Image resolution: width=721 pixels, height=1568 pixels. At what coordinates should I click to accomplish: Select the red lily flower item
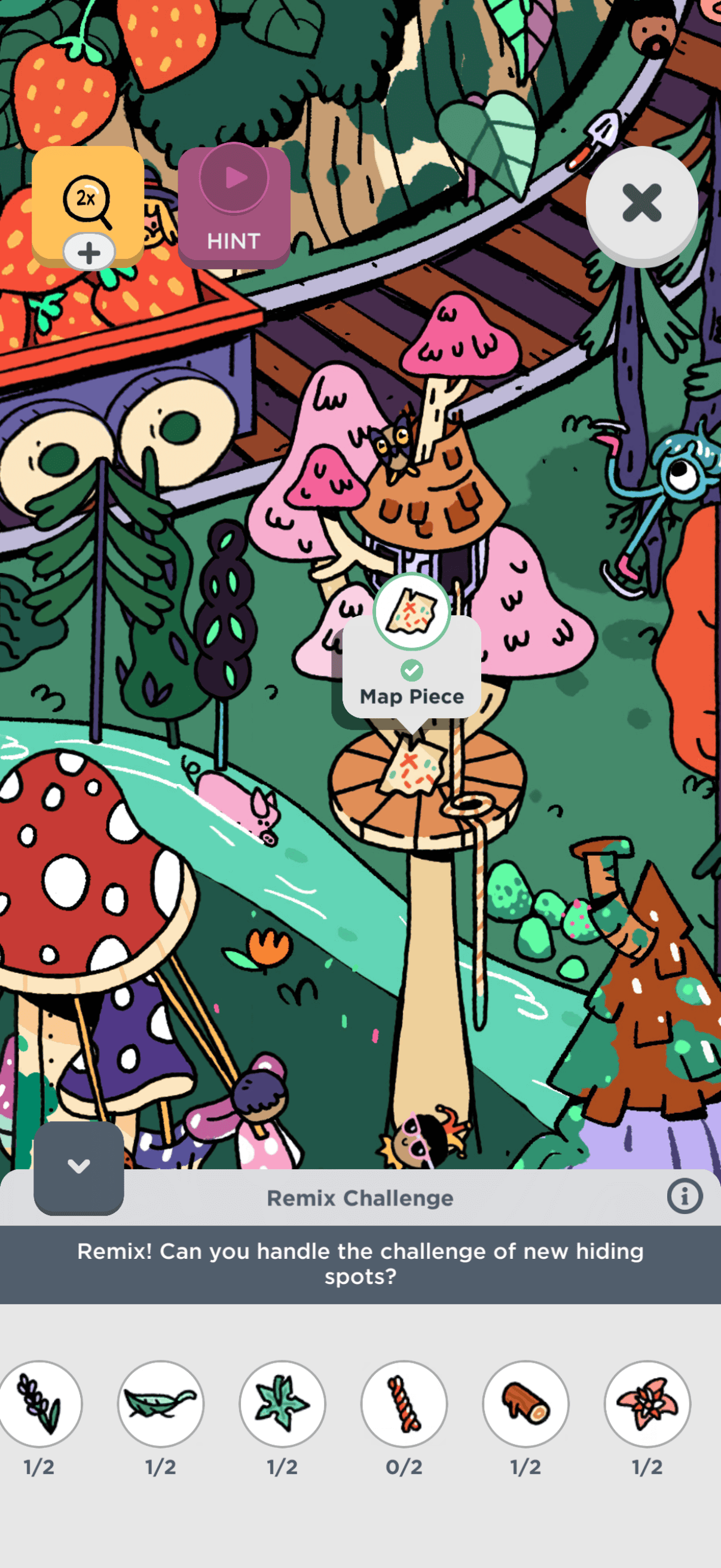(x=647, y=1403)
